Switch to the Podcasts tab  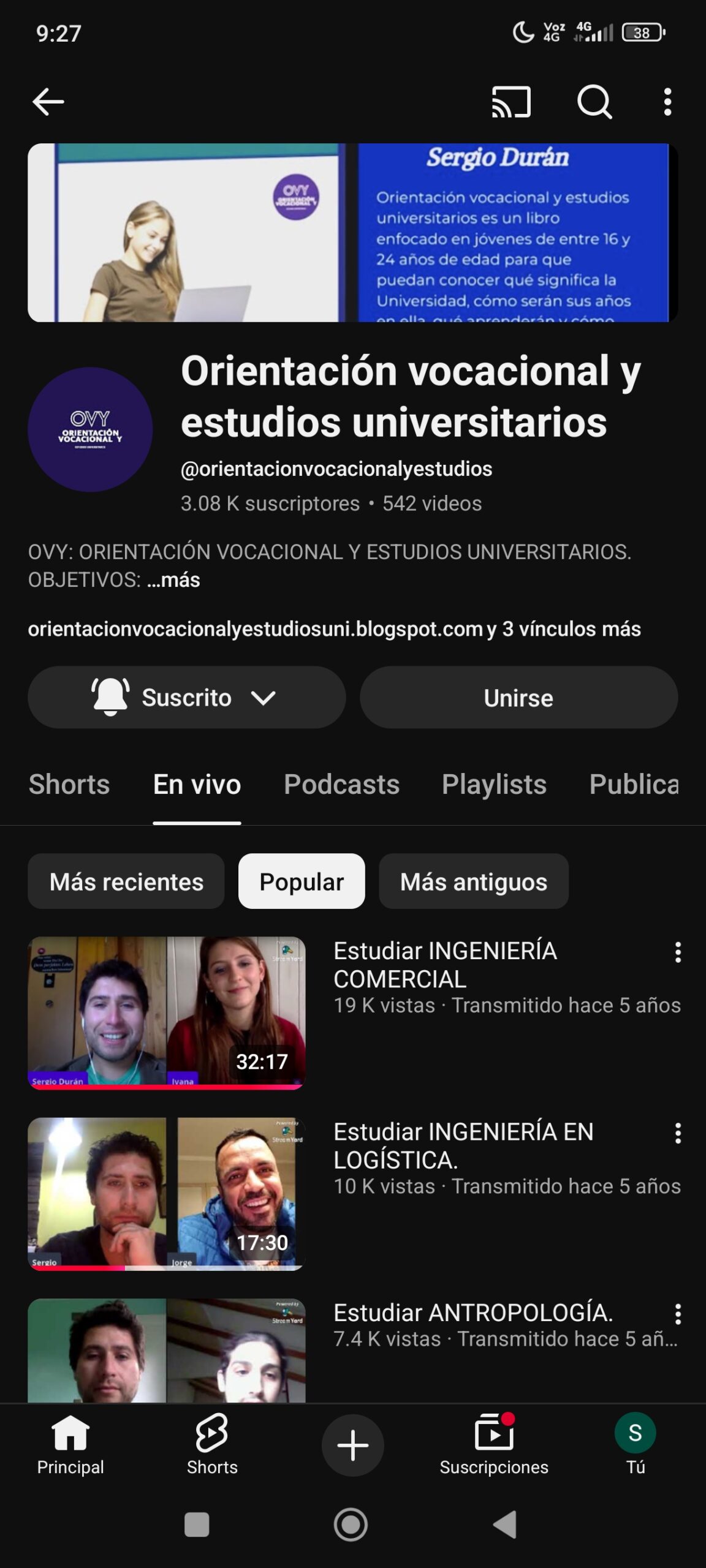(x=341, y=785)
